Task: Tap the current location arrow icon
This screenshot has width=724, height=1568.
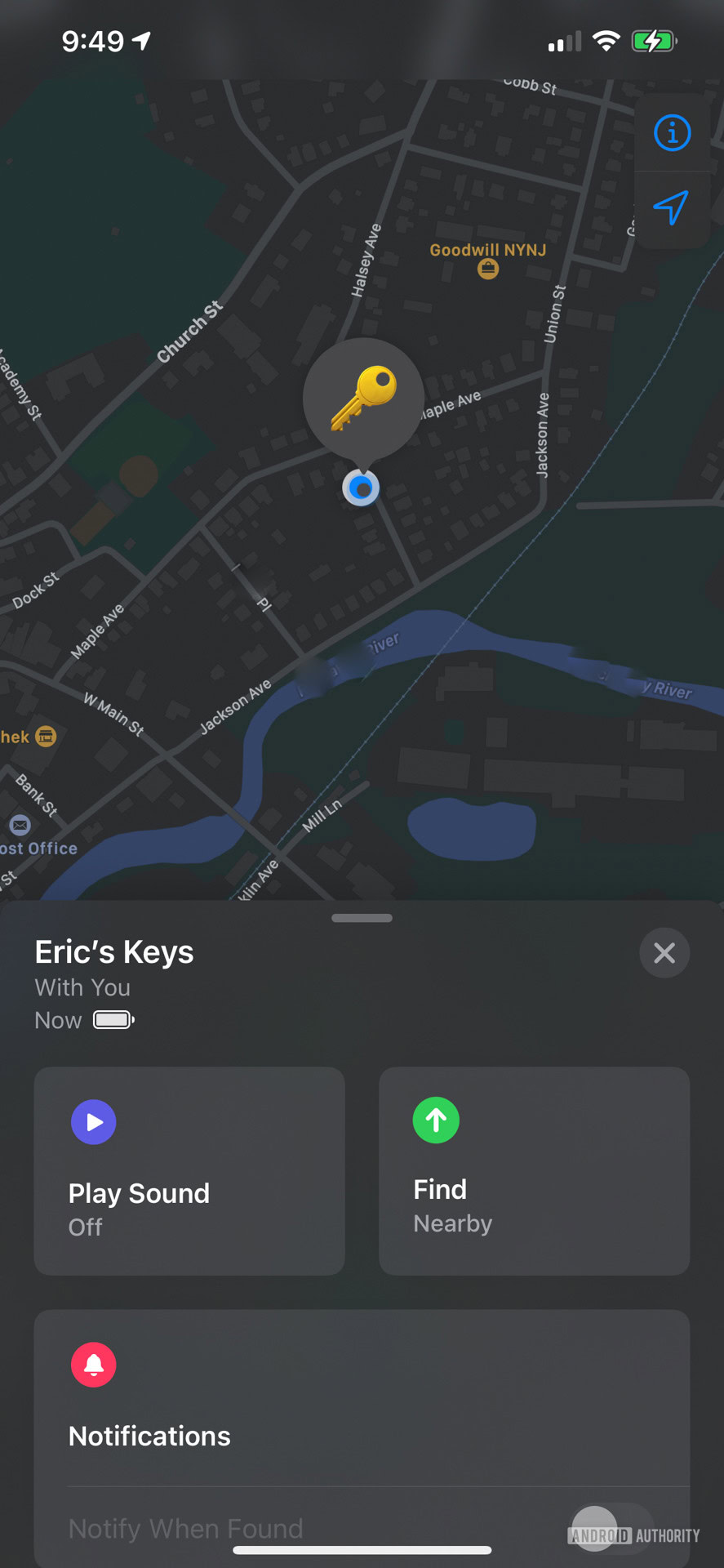Action: click(x=671, y=210)
